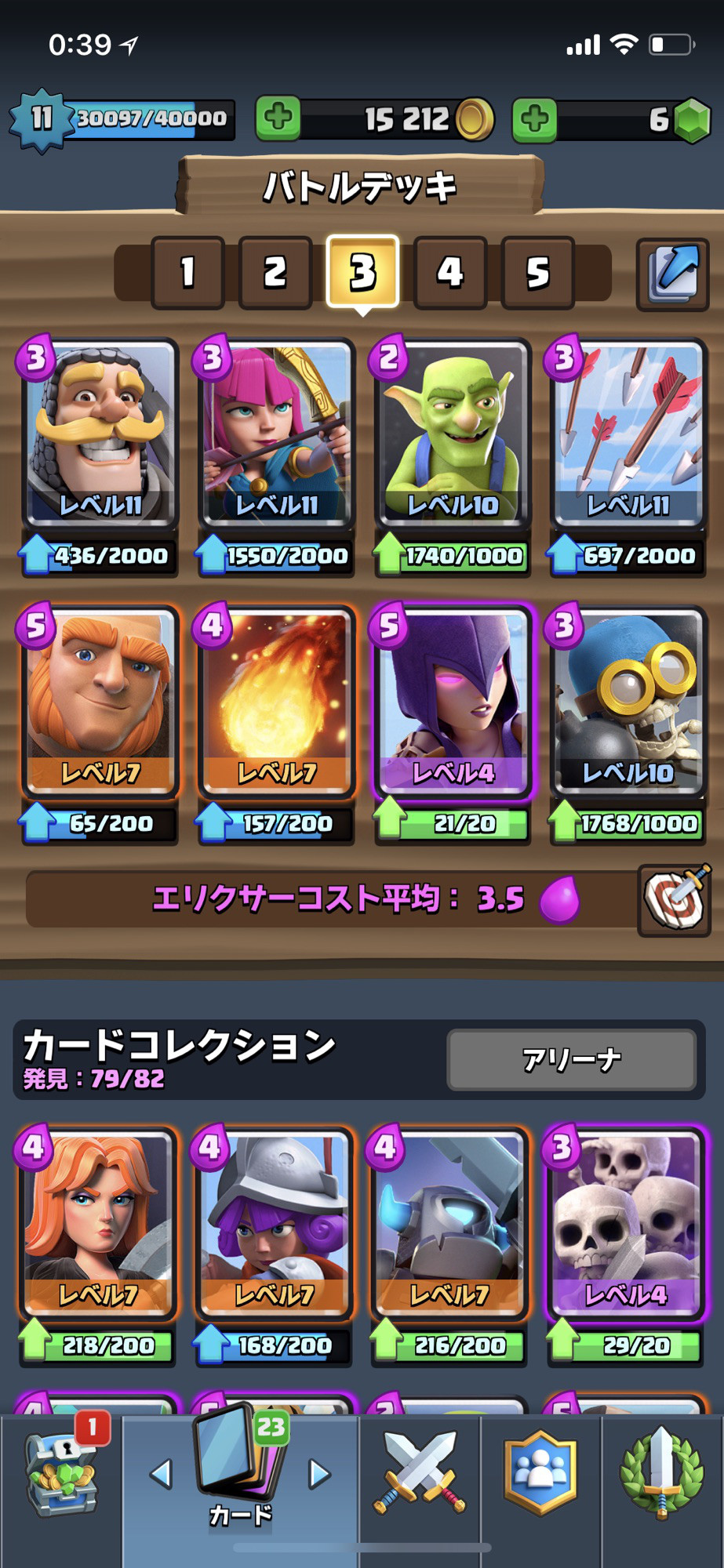Open the training target icon
The image size is (724, 1568).
674,899
